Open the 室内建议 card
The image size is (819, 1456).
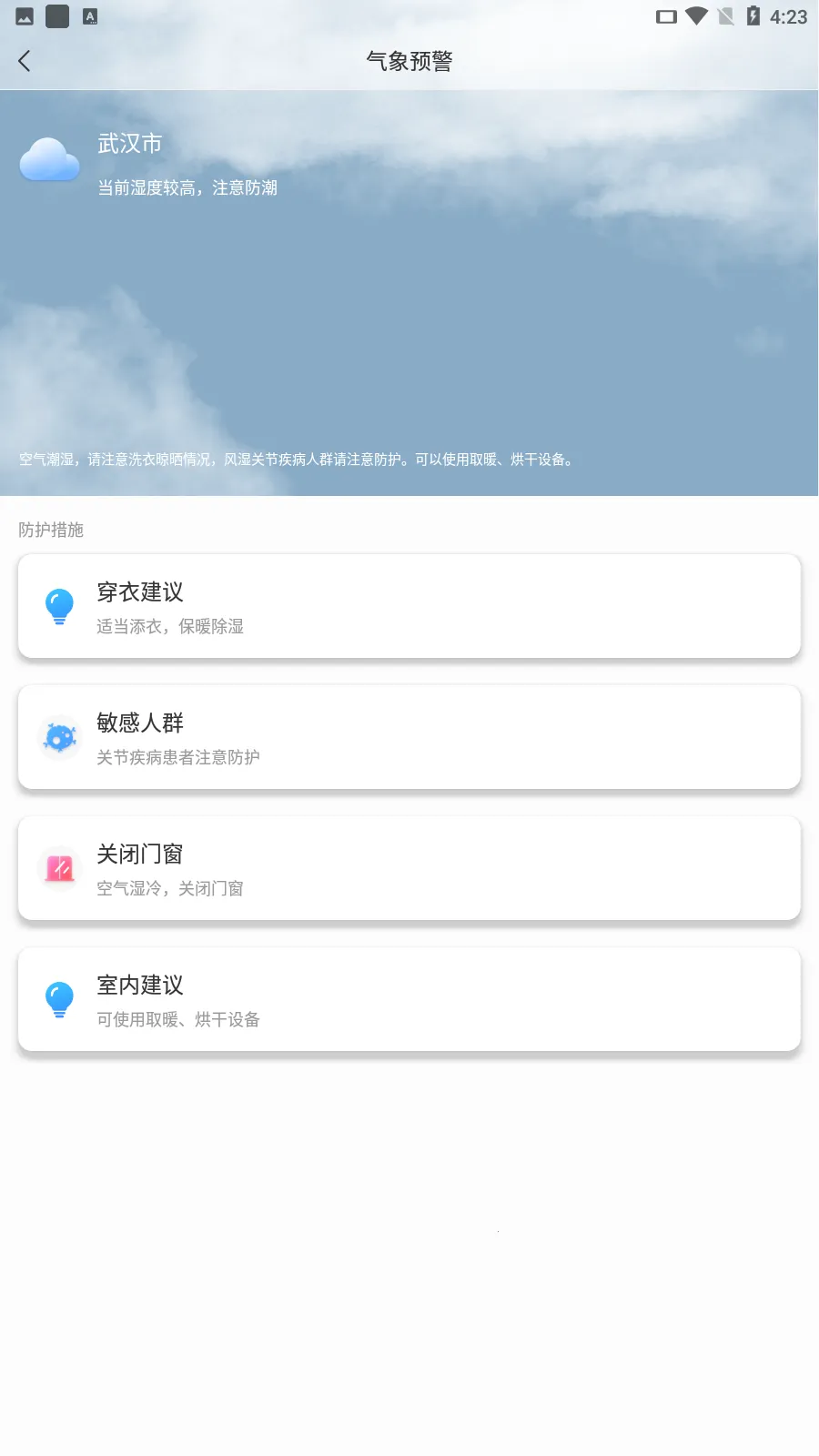pyautogui.click(x=408, y=999)
